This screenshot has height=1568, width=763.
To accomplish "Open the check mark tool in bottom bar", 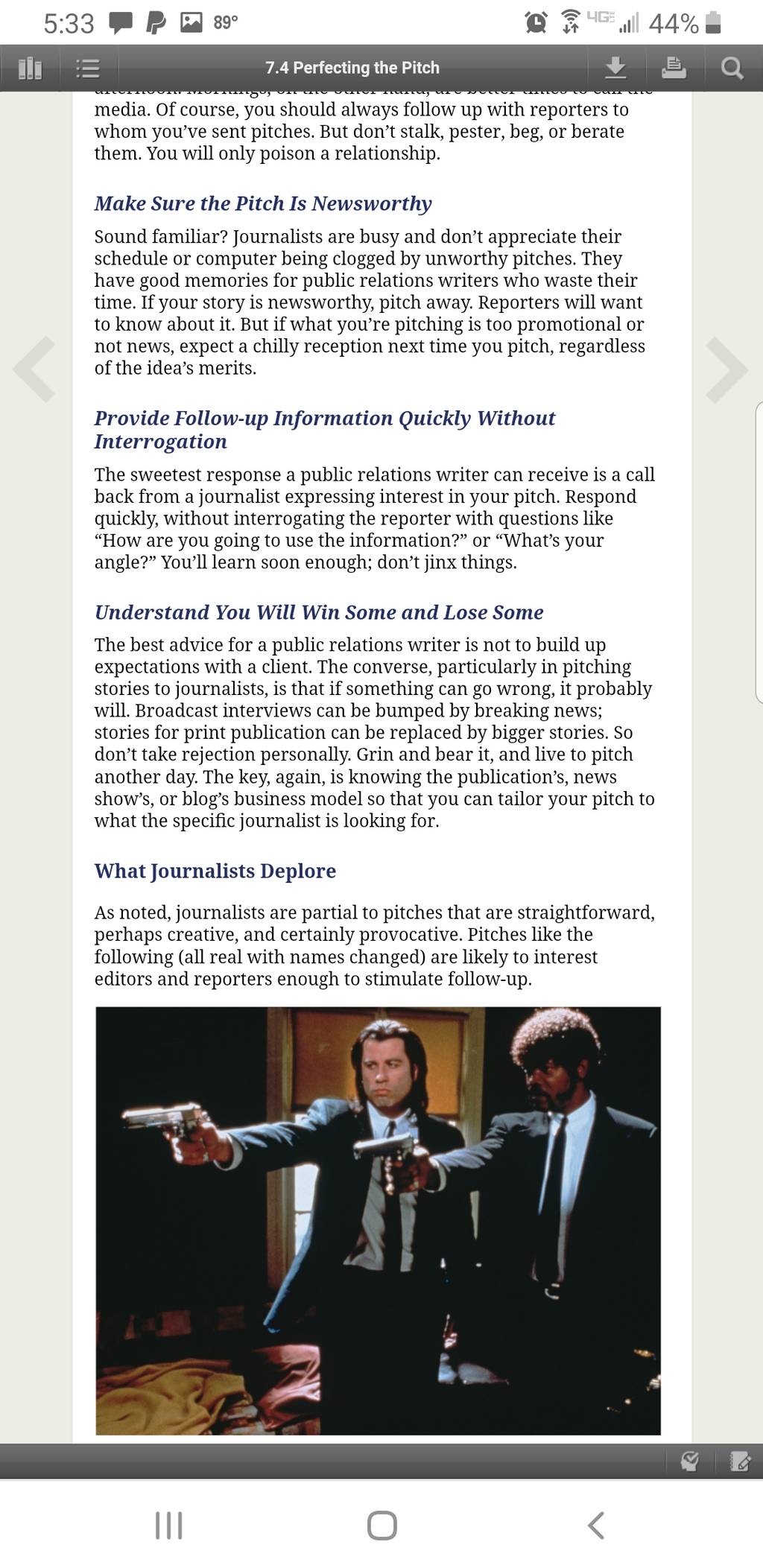I will pos(690,1461).
